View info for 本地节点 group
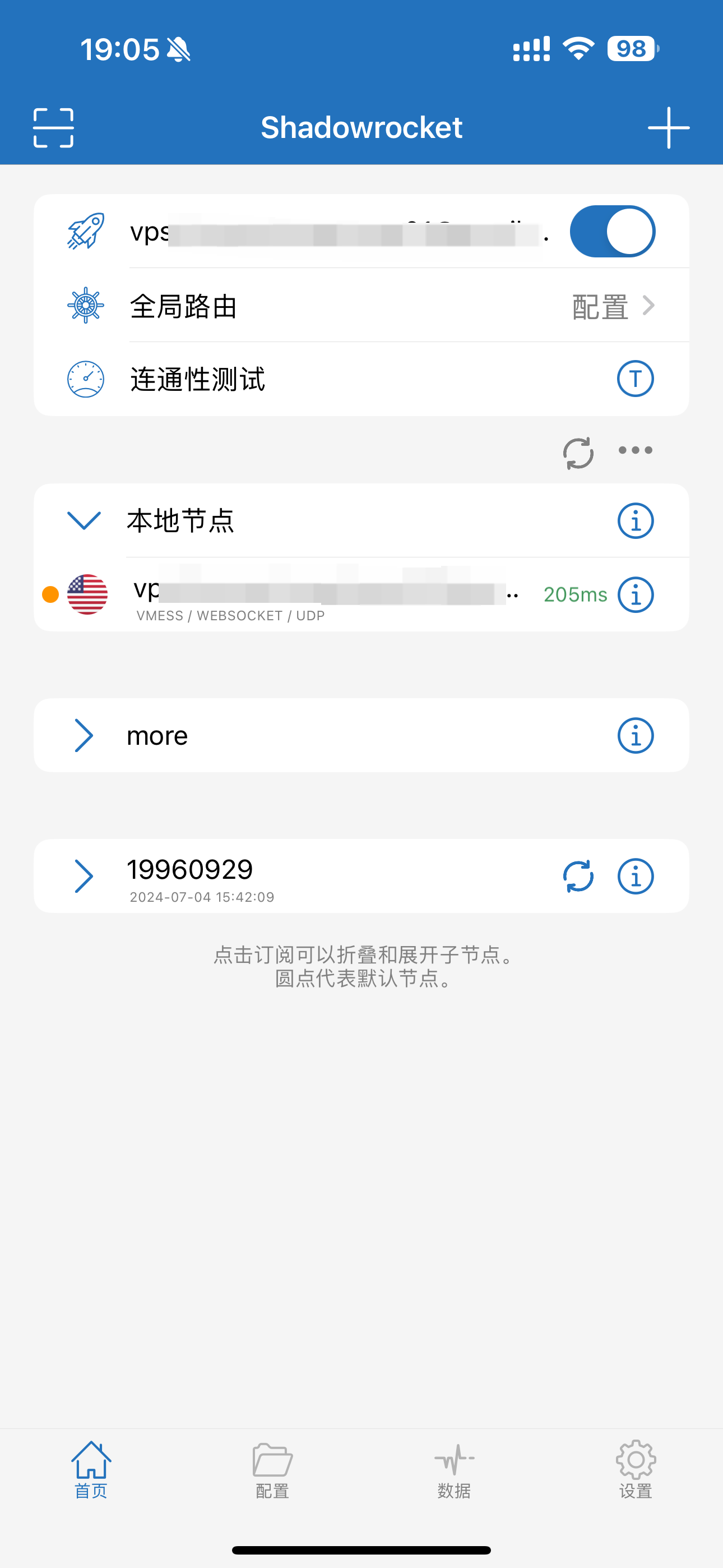 pos(635,521)
